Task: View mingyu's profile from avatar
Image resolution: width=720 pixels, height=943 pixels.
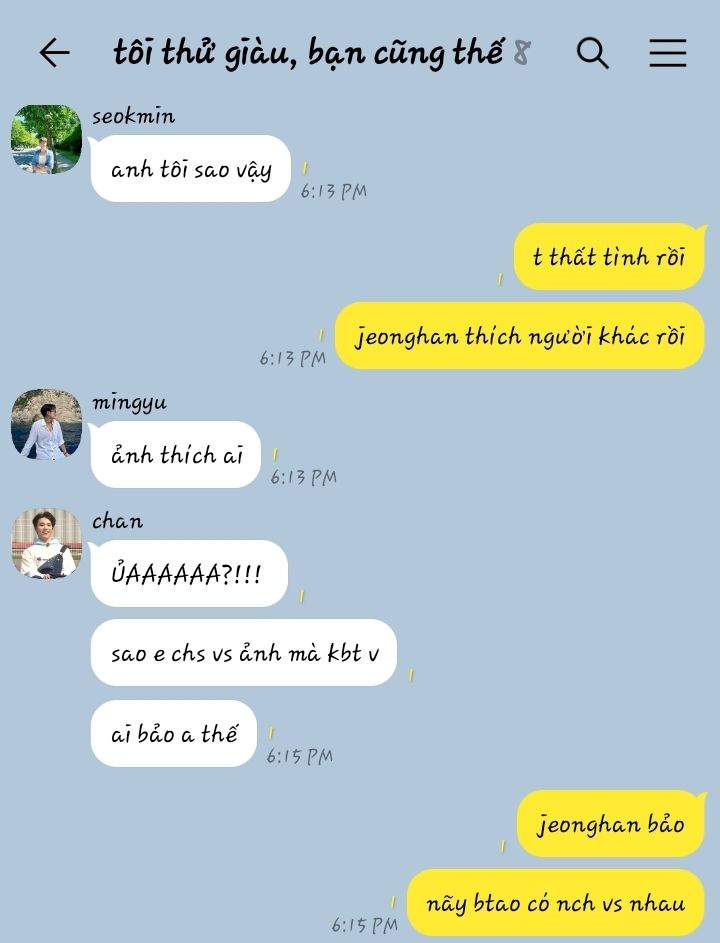Action: click(46, 425)
